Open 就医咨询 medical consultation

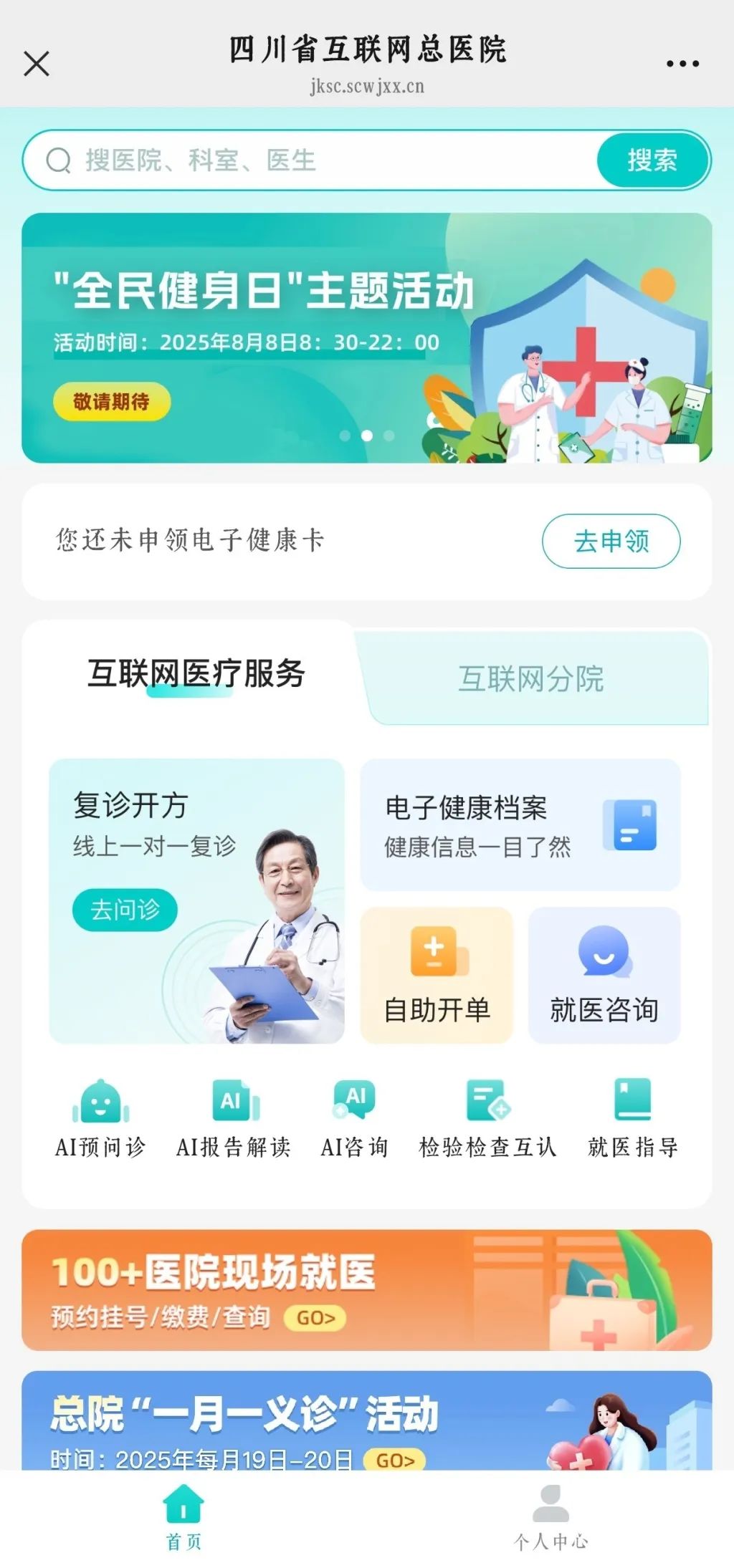pyautogui.click(x=604, y=974)
